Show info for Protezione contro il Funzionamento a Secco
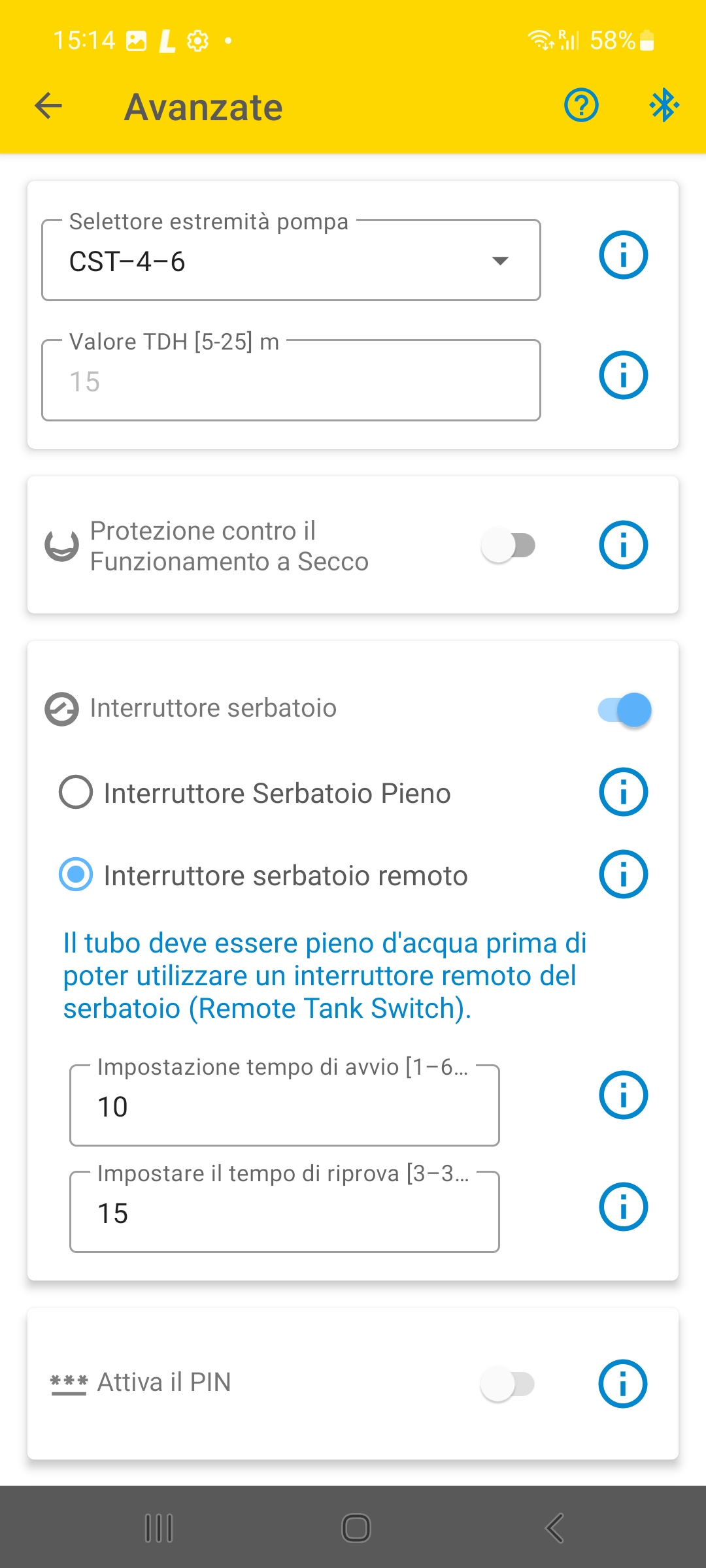Screen dimensions: 706x1568 (623, 545)
